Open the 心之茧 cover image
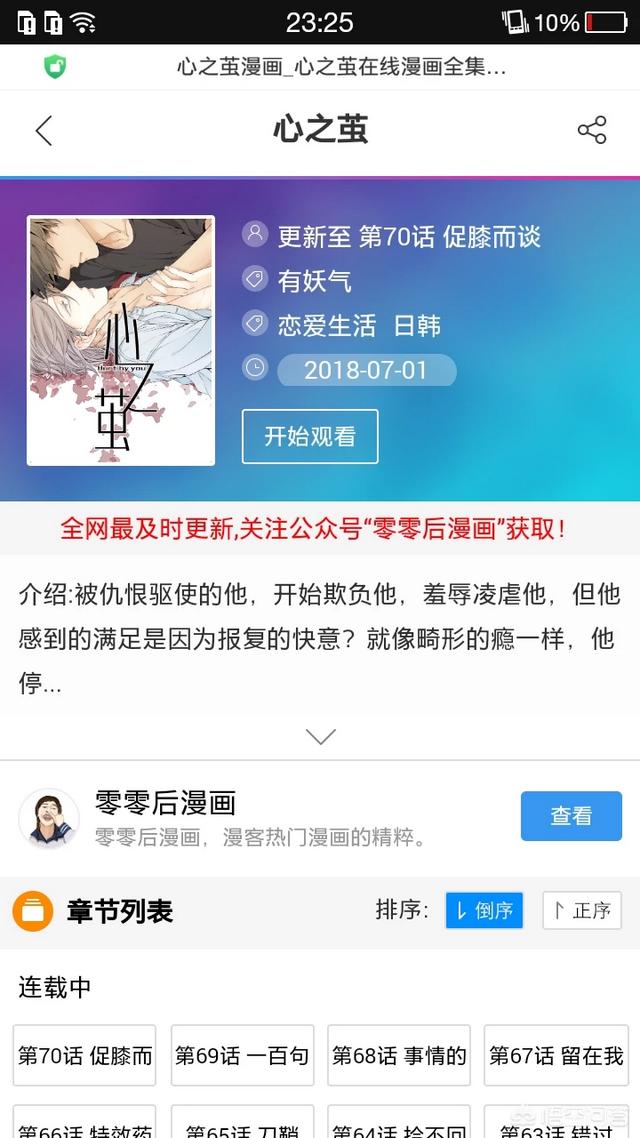Image resolution: width=640 pixels, height=1138 pixels. click(121, 340)
